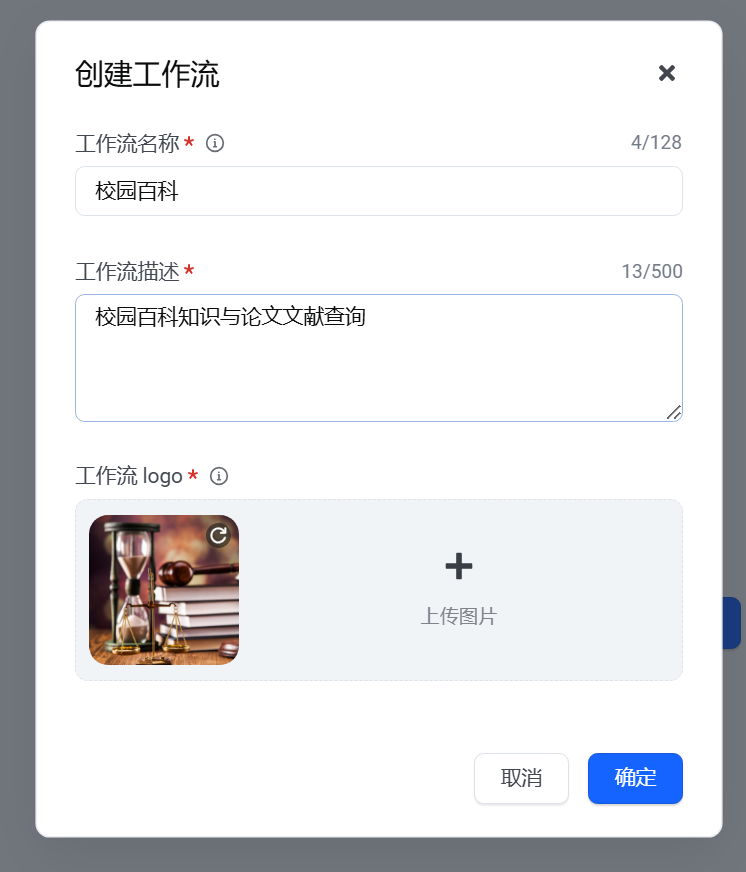The height and width of the screenshot is (872, 746).
Task: Open info tooltip next to 工作流名称
Action: click(215, 143)
